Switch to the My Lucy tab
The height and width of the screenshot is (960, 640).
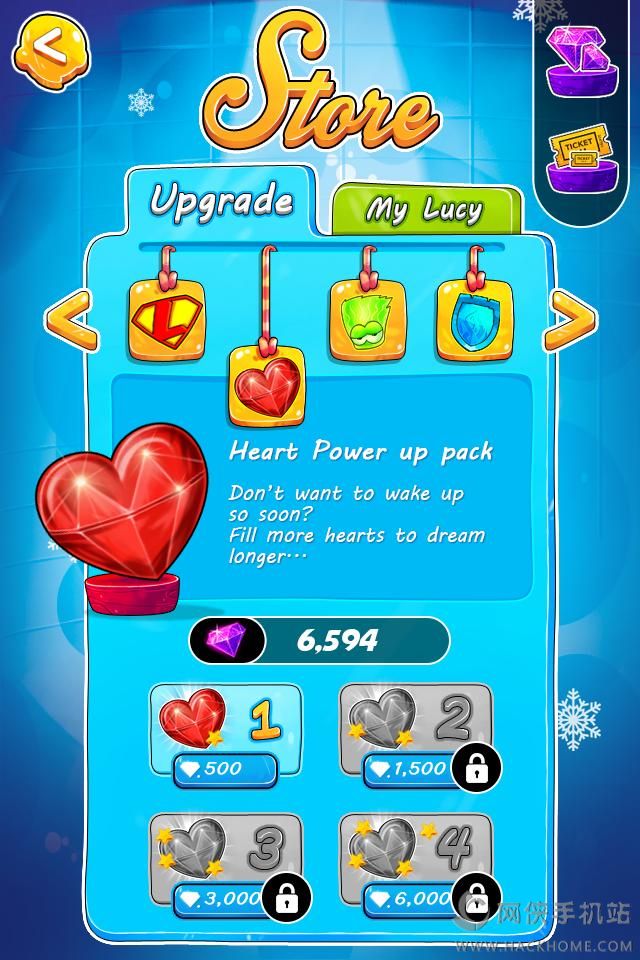(x=424, y=209)
